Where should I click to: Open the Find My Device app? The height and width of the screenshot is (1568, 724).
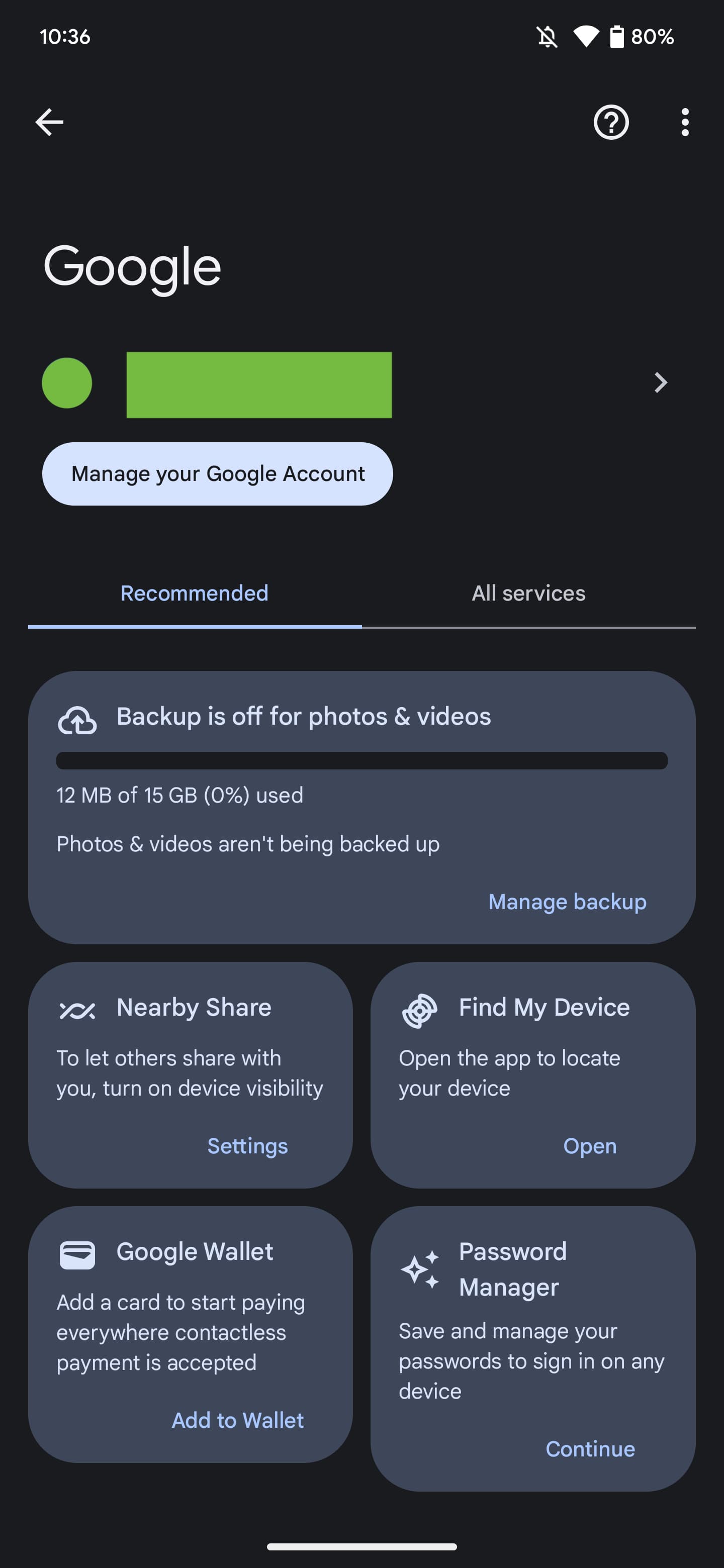pos(589,1145)
